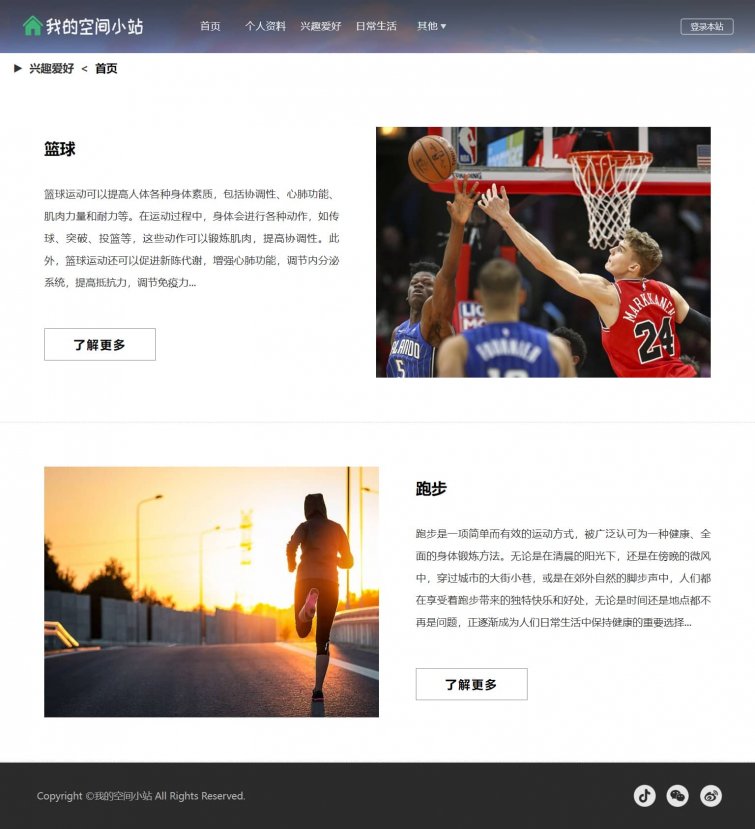Open the Weibo icon in the footer
The height and width of the screenshot is (829, 755).
[710, 796]
